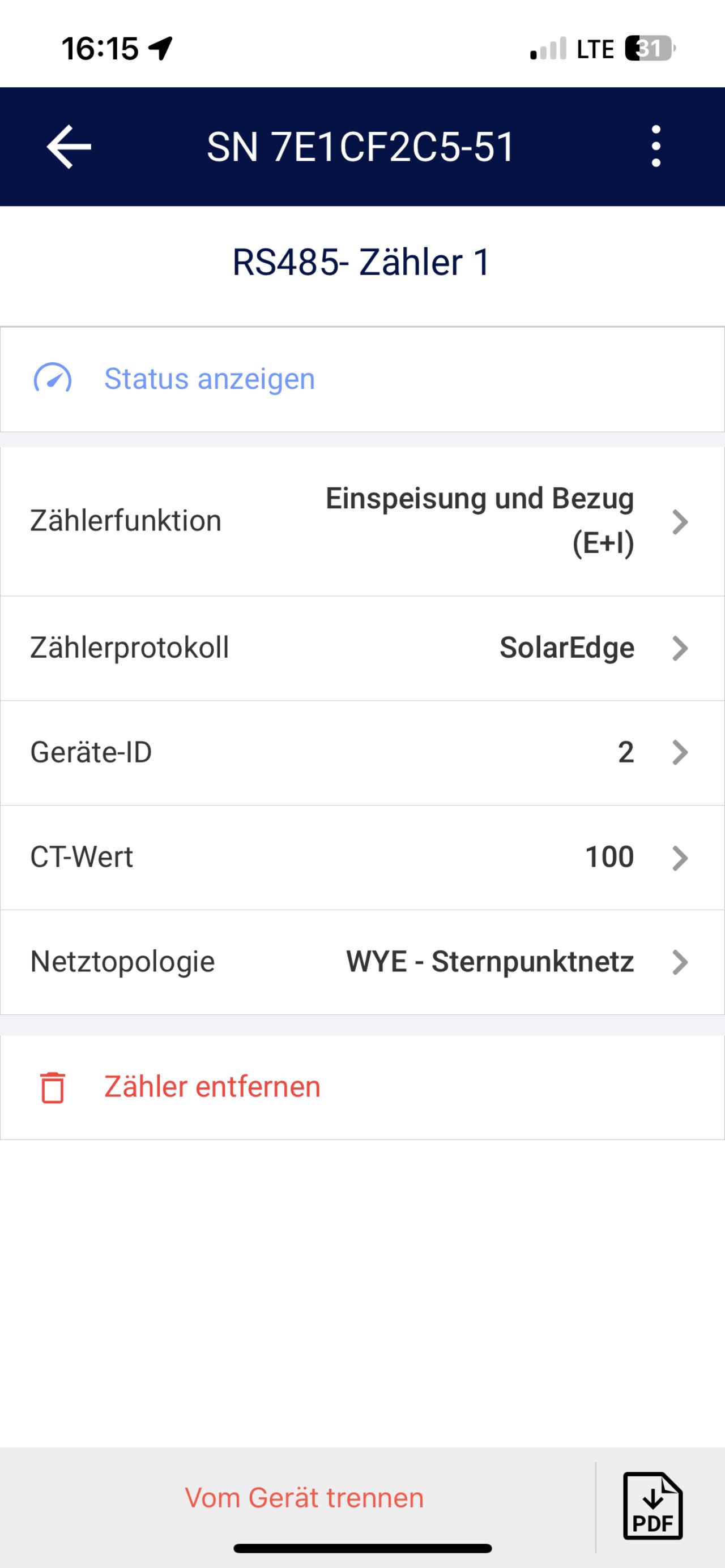Open the Zählerfunktion setting

pos(362,522)
